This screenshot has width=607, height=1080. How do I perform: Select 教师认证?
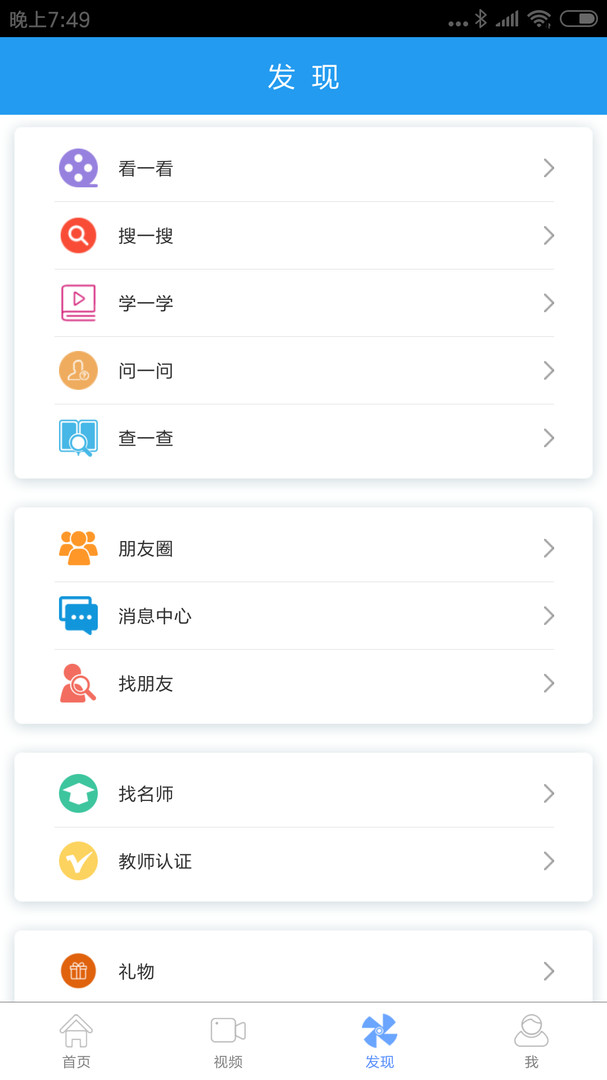click(x=303, y=861)
